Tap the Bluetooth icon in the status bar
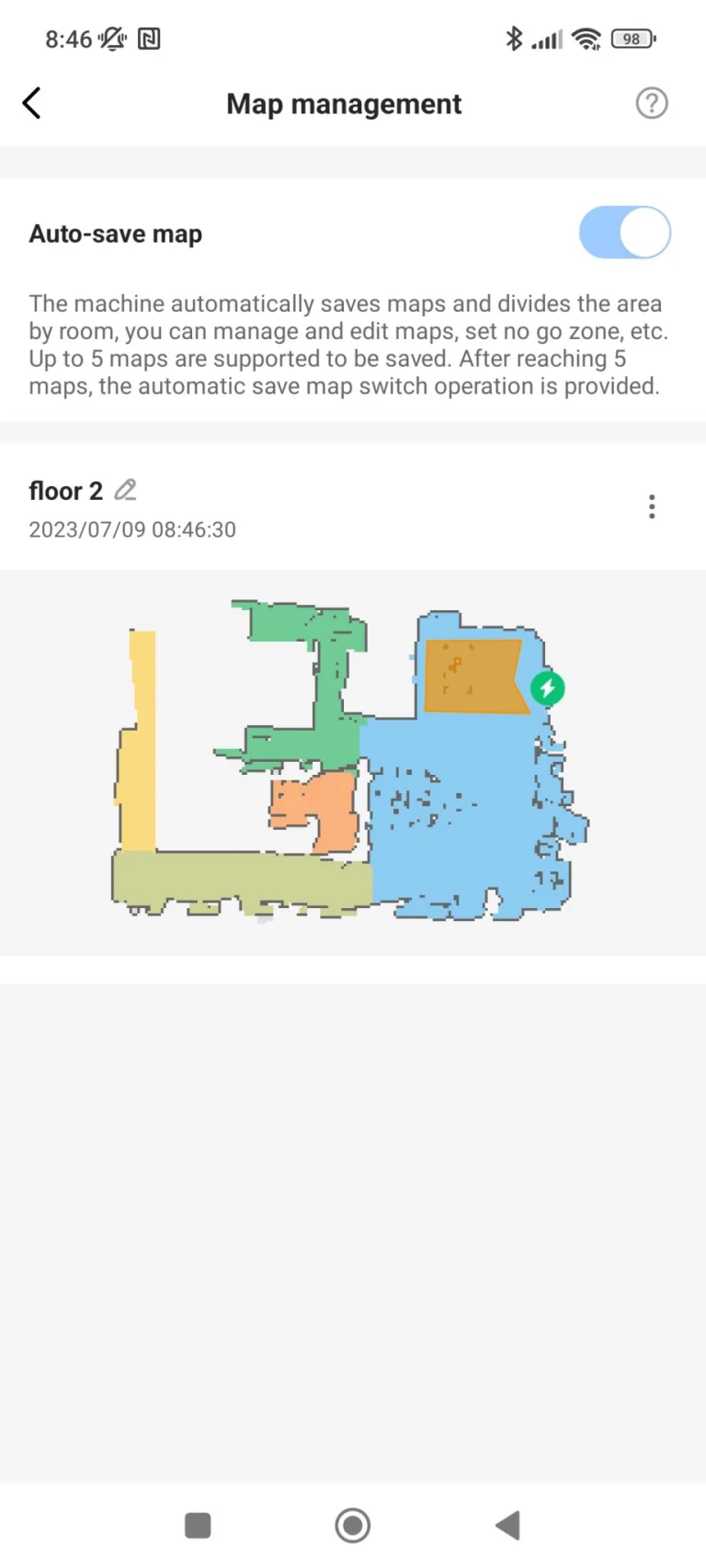The width and height of the screenshot is (706, 1568). (x=513, y=40)
